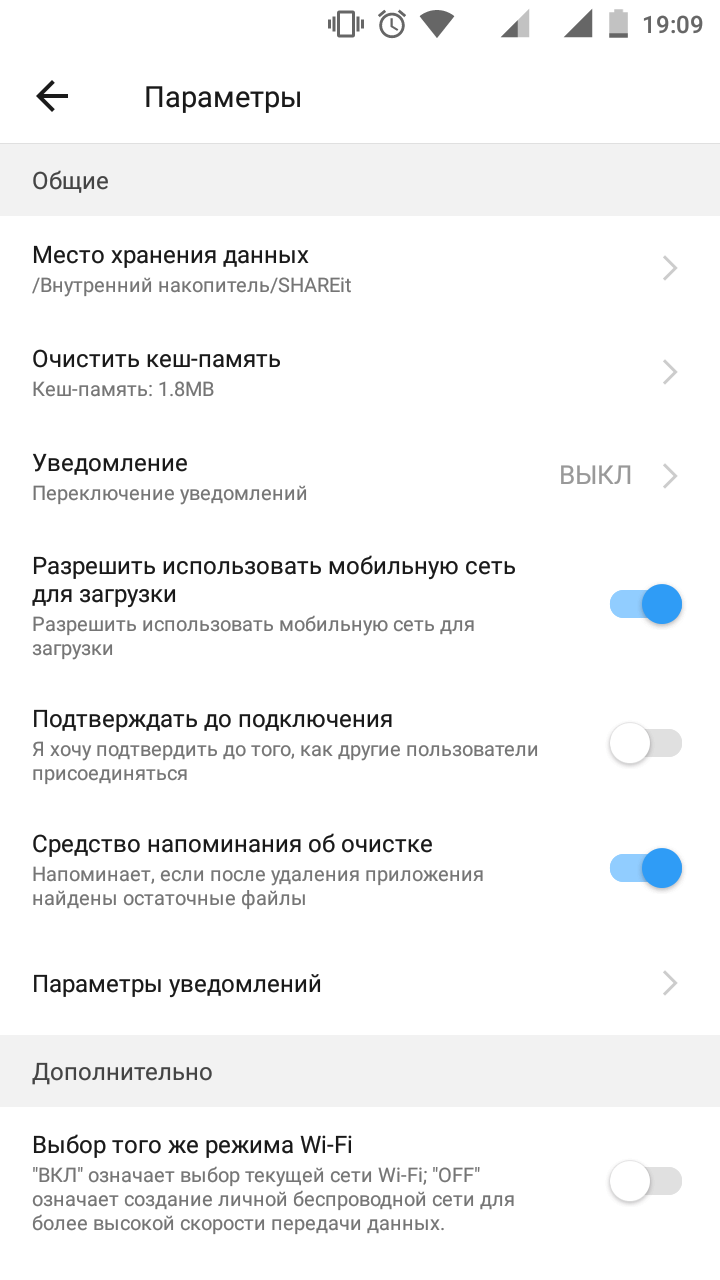Go back from Параметры screen
The image size is (720, 1280).
(x=52, y=97)
